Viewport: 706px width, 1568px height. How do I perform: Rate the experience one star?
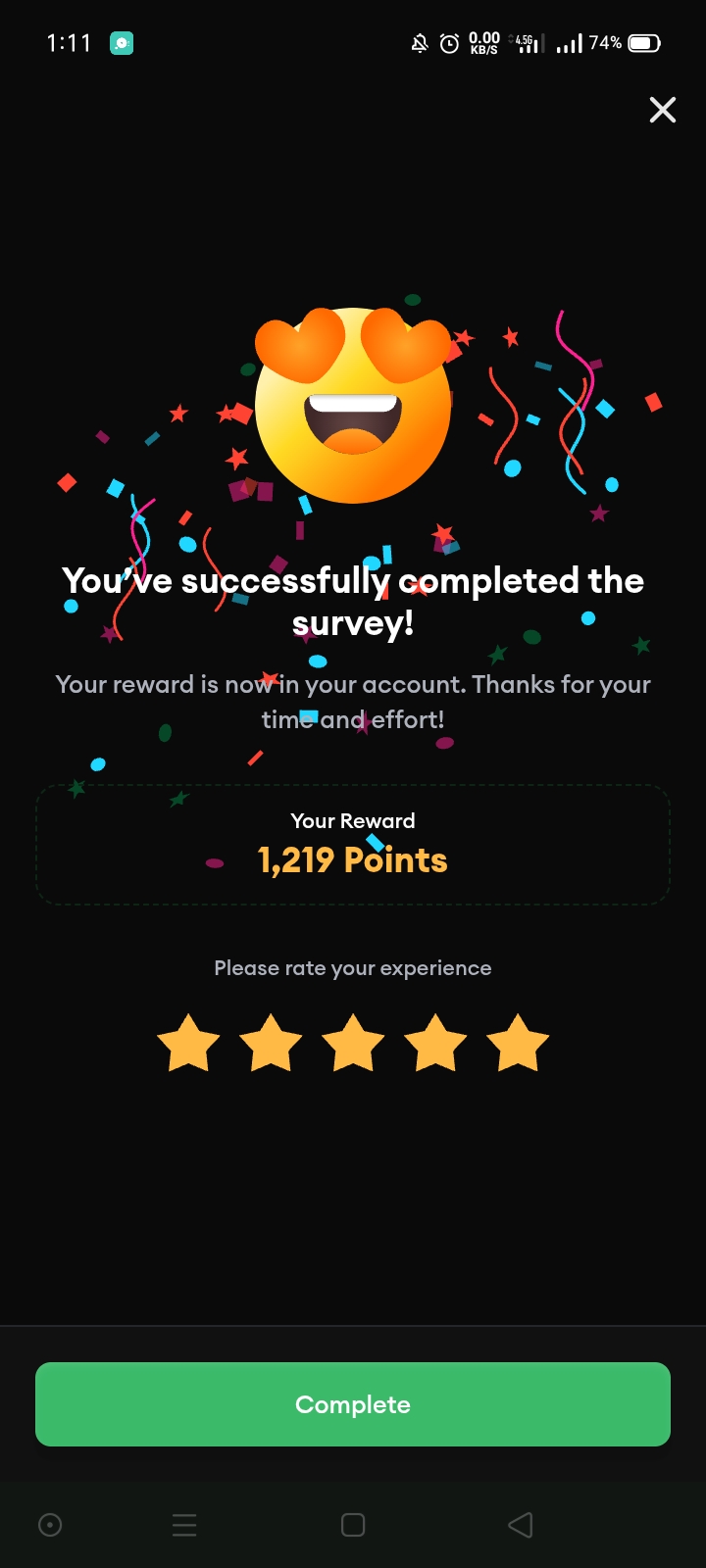click(x=188, y=1044)
